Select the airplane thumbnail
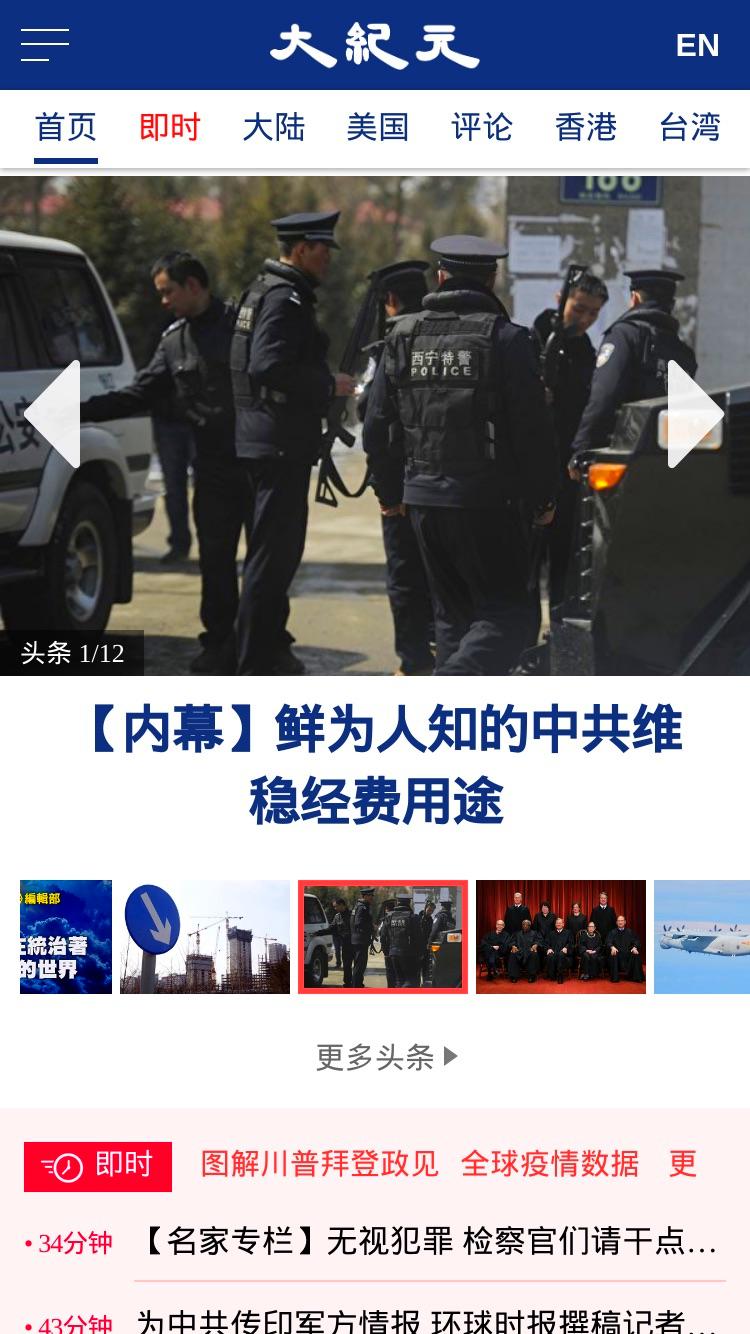Screen dimensions: 750x1334 click(x=702, y=937)
